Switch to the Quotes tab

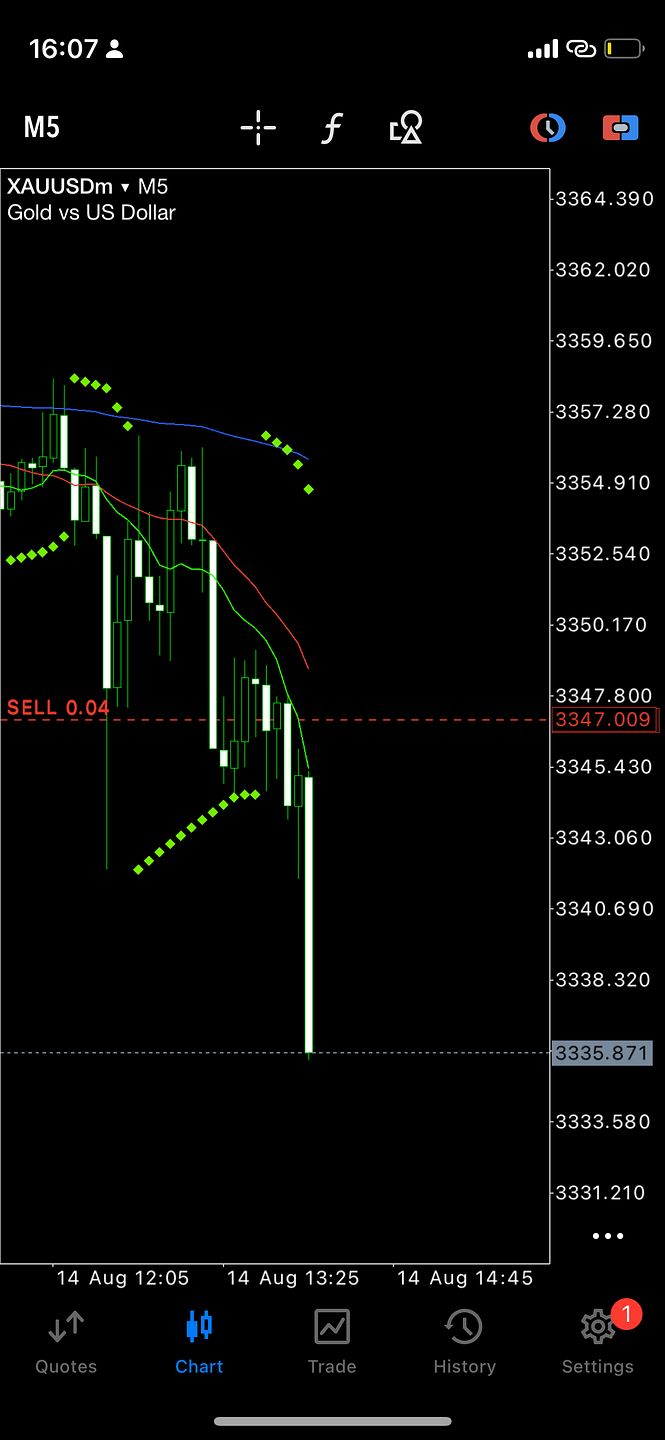click(x=66, y=1342)
